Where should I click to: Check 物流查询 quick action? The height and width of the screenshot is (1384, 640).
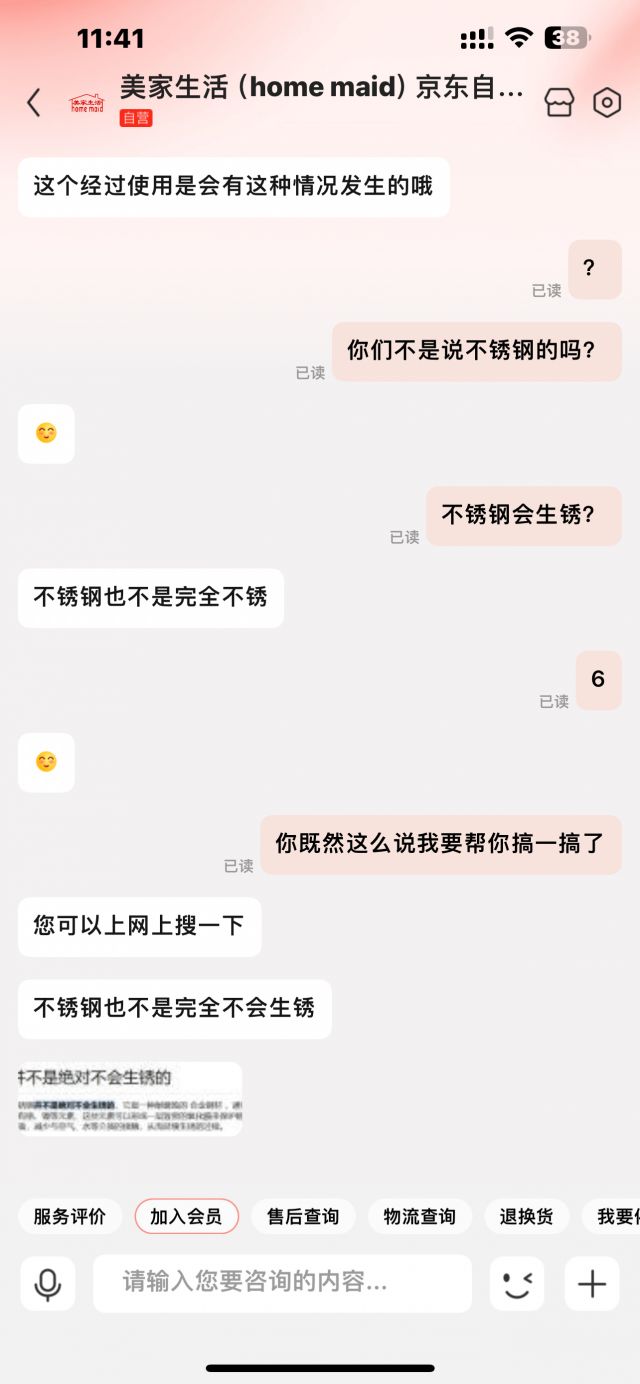(x=420, y=1216)
